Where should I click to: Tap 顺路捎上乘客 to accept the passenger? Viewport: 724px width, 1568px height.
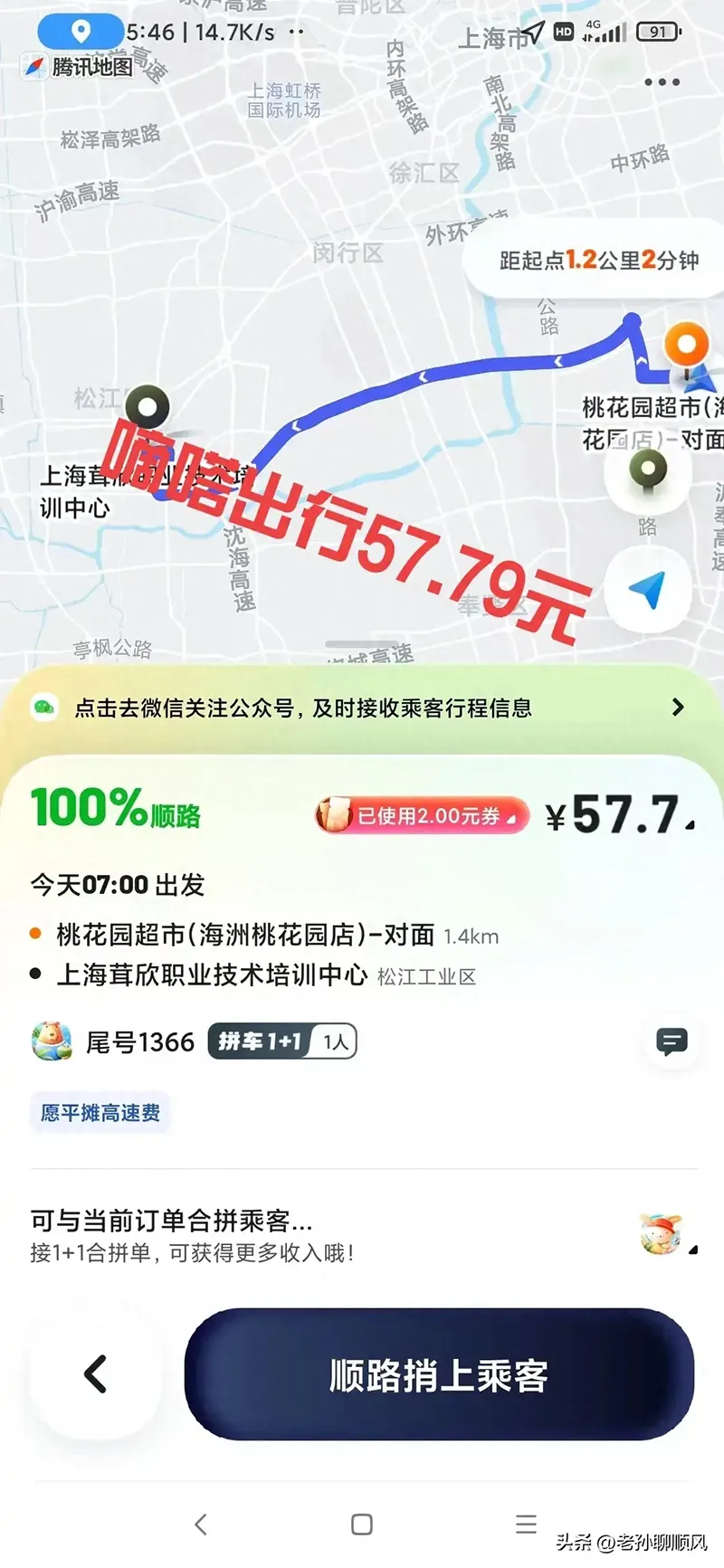(x=439, y=1374)
